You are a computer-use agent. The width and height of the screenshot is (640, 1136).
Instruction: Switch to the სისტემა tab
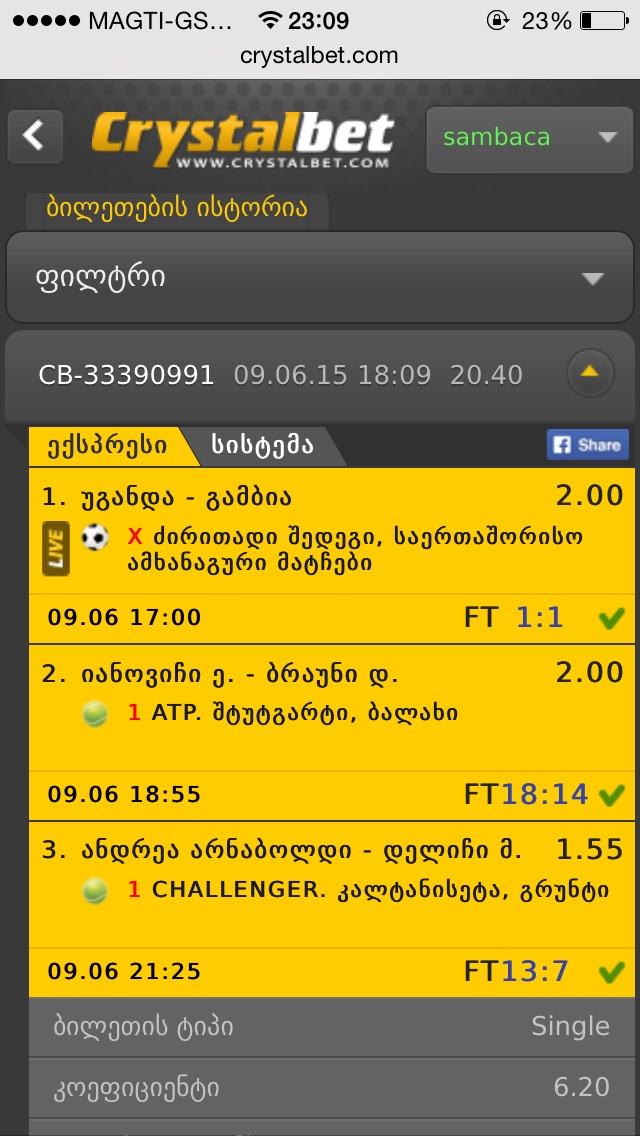263,445
